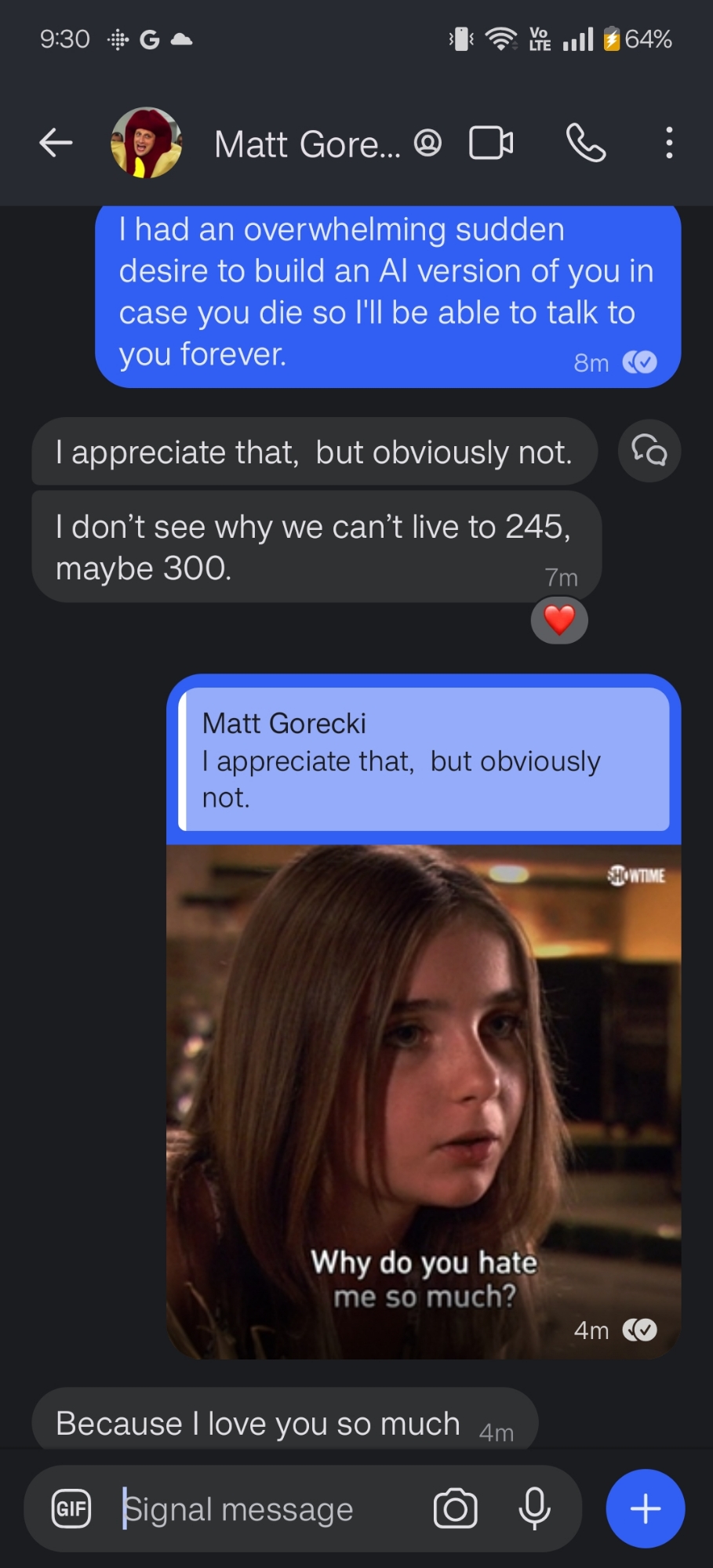
Task: Start a video call with Matt
Action: pos(491,143)
